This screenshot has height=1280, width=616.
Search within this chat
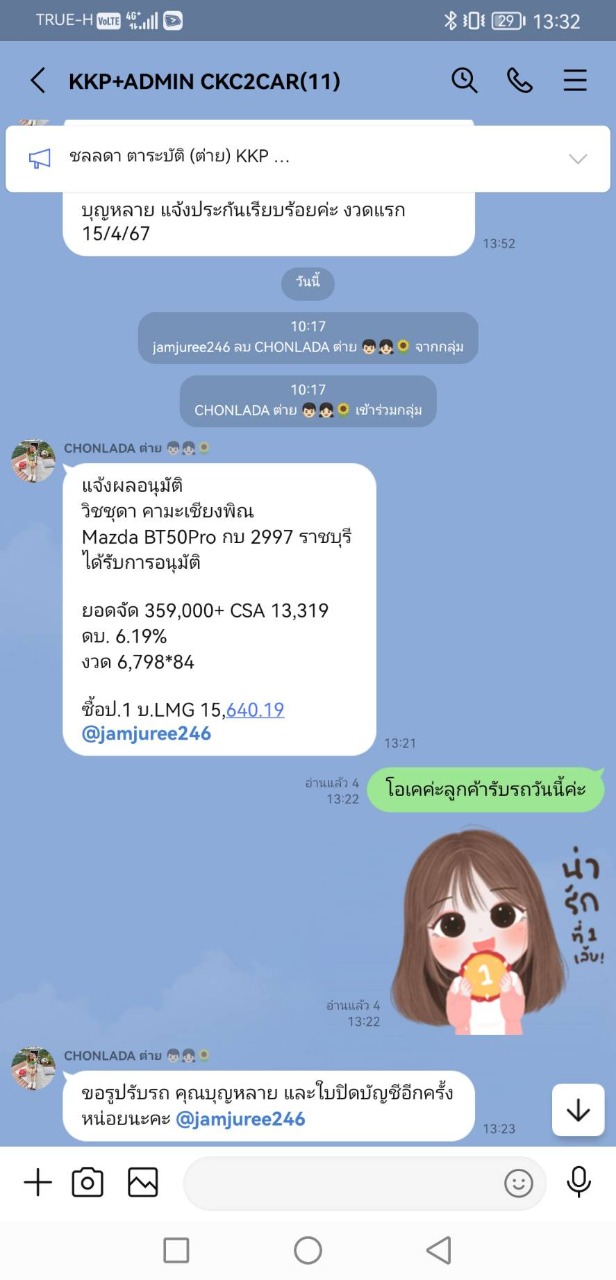pyautogui.click(x=464, y=81)
